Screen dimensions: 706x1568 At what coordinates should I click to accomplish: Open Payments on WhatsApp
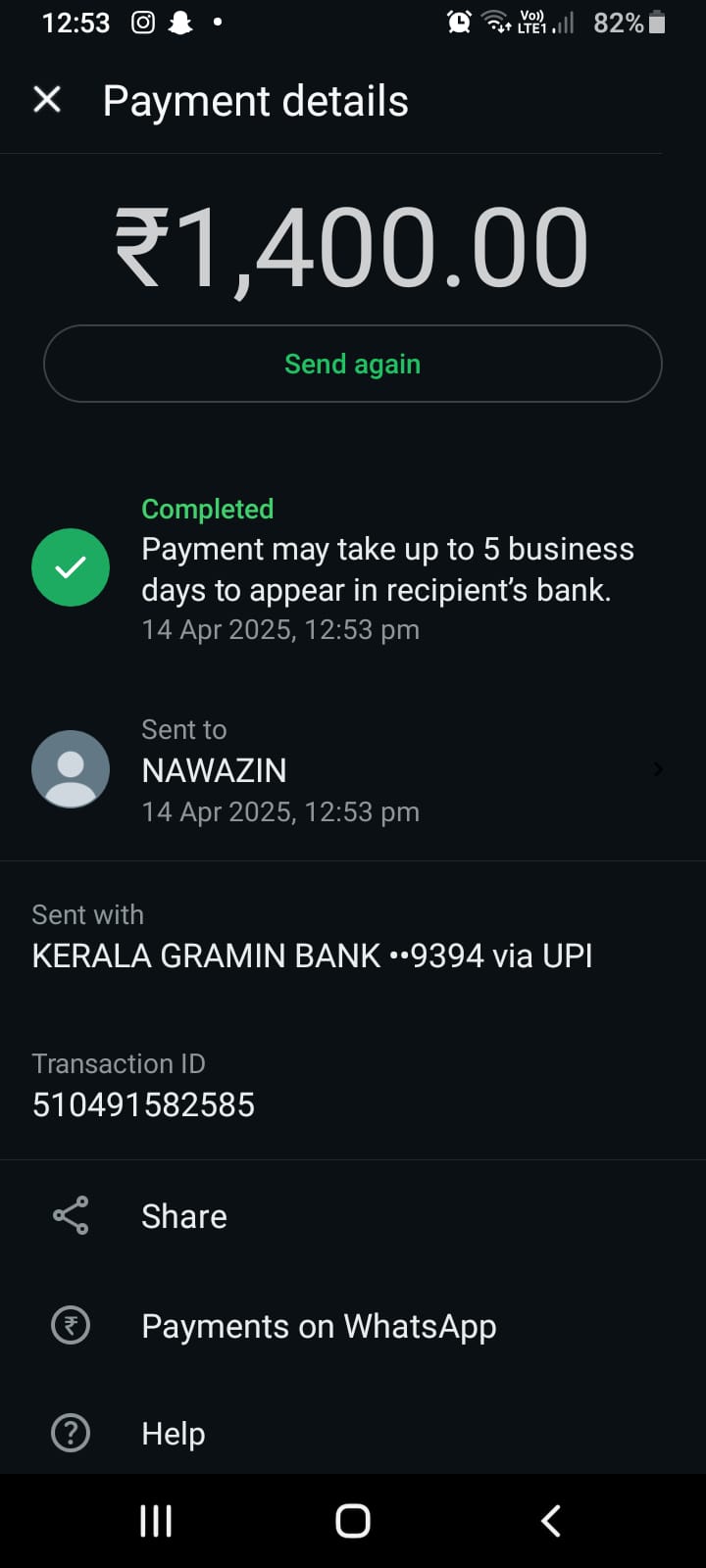(318, 1326)
